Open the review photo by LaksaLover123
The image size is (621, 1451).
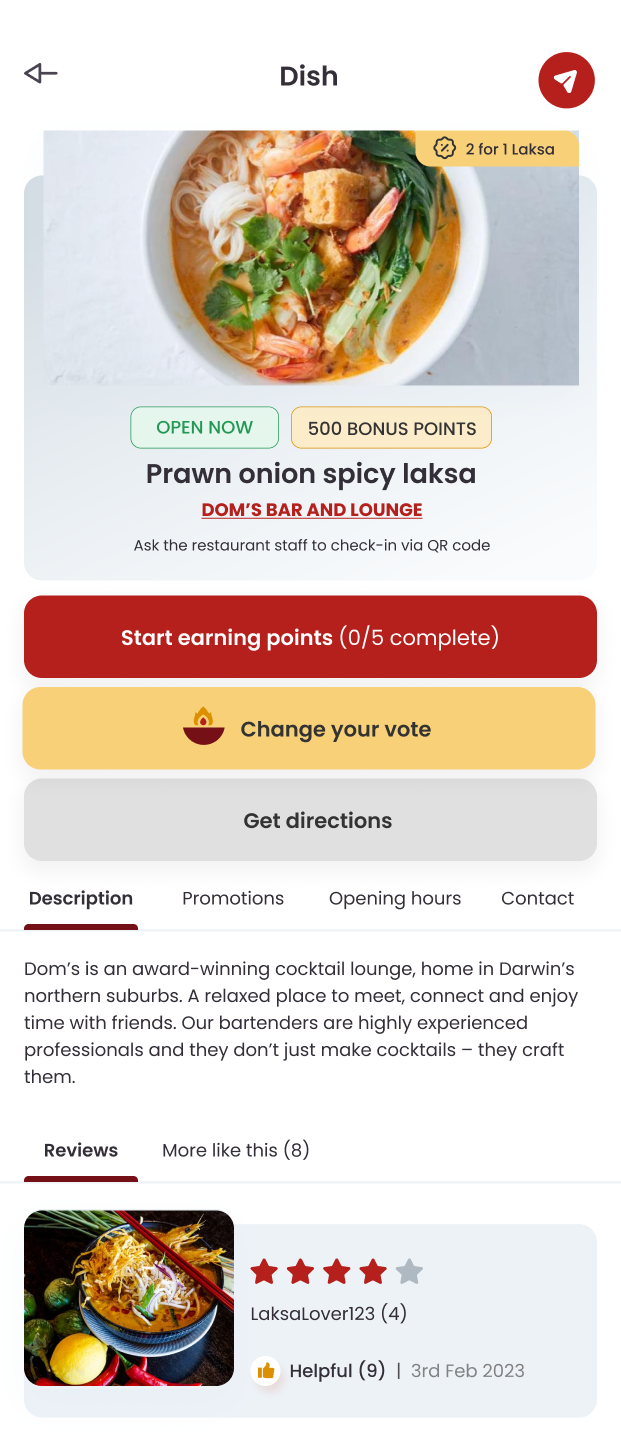[129, 1298]
